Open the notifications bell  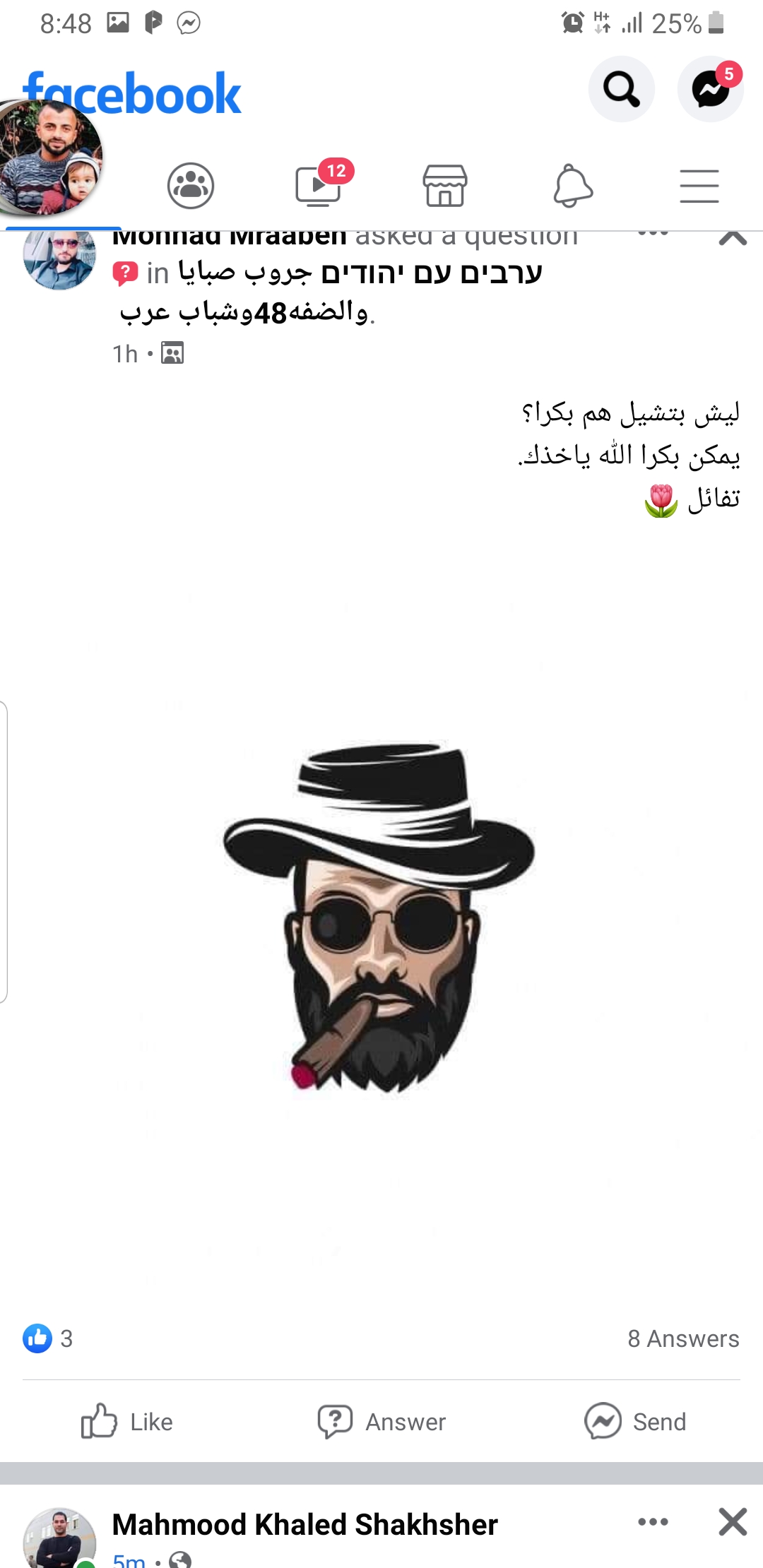(572, 186)
